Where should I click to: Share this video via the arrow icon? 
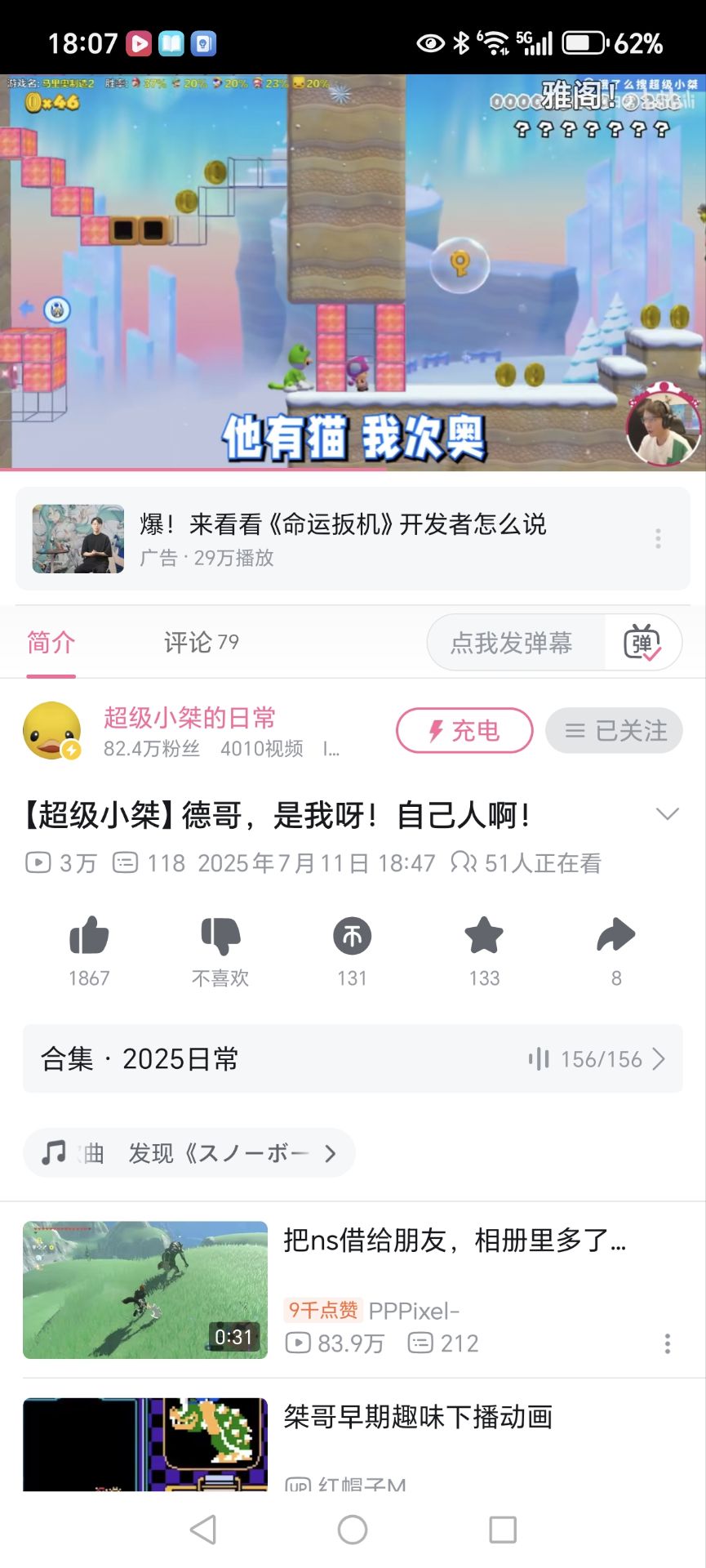[616, 936]
